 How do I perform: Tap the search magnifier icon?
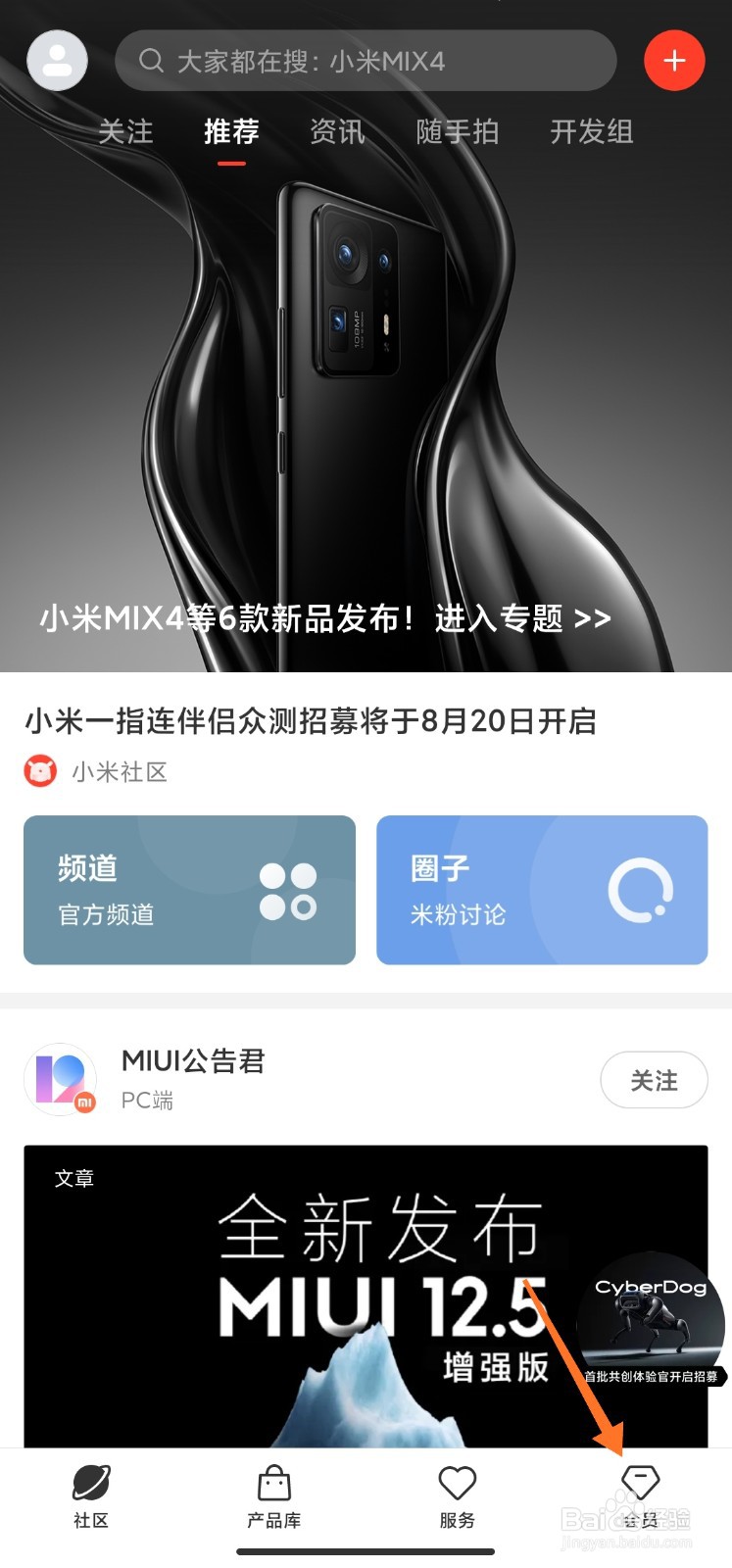pos(150,61)
